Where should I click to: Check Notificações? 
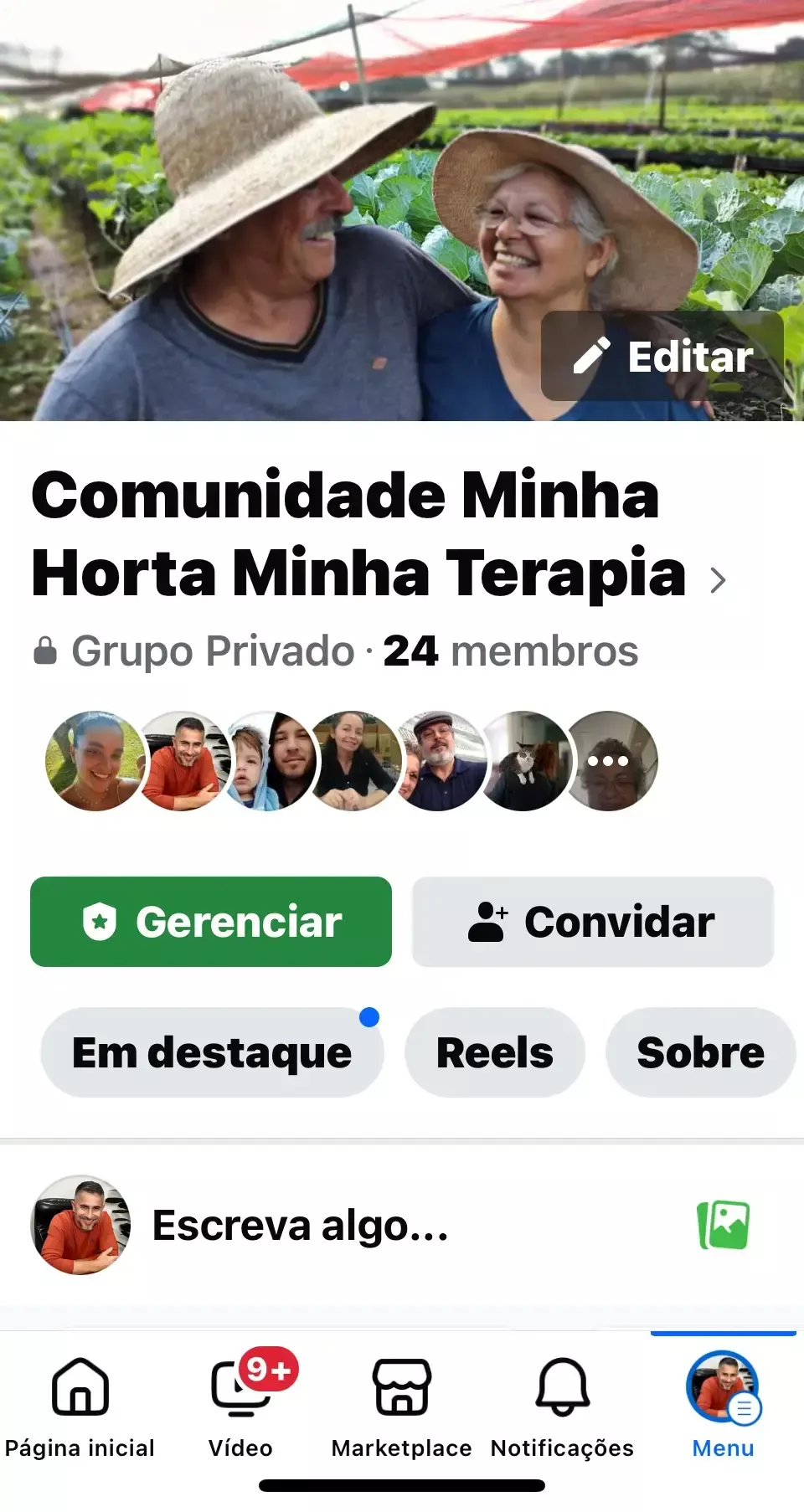pos(562,1402)
